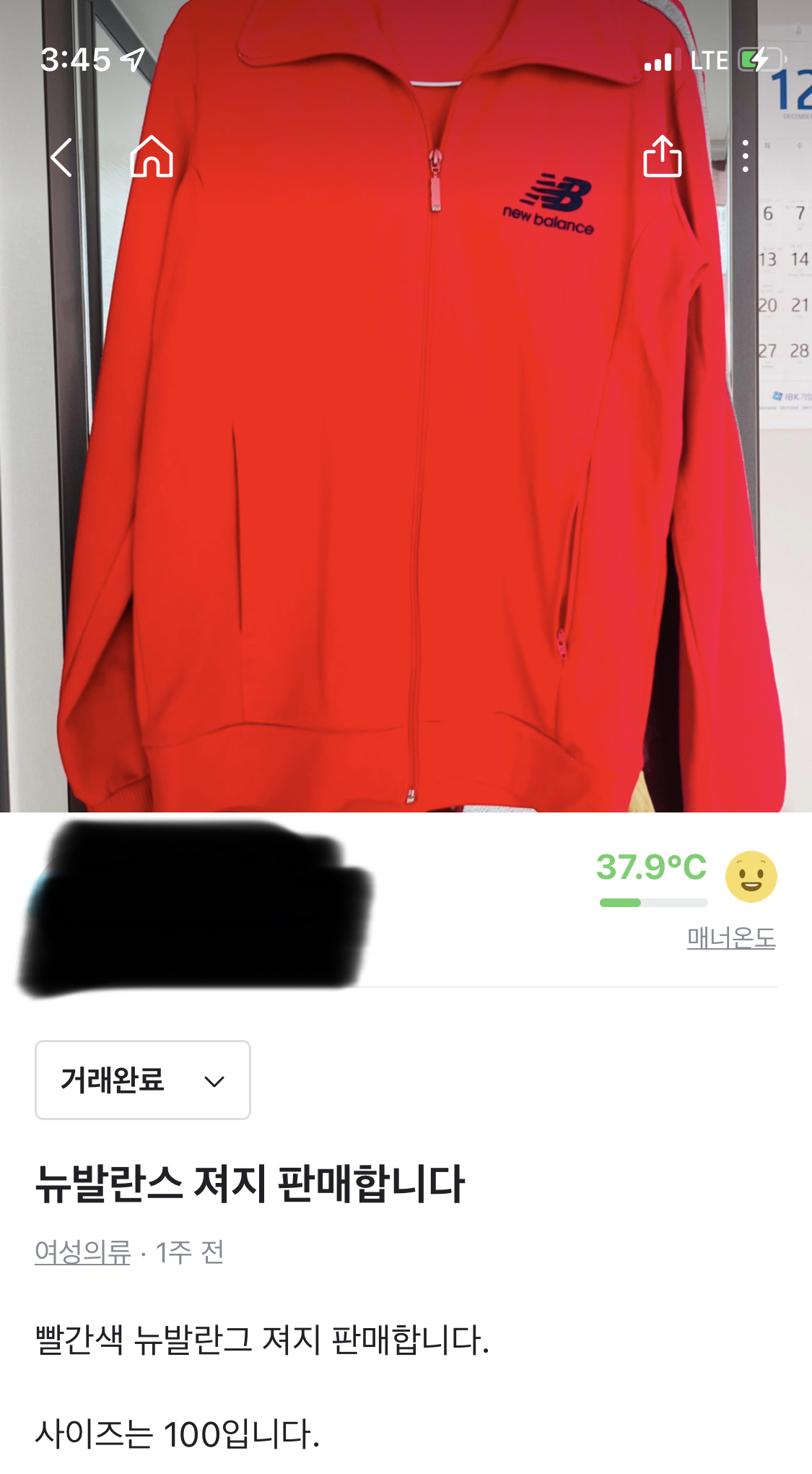The image size is (812, 1474).
Task: Open the 매너온도 link
Action: [731, 938]
